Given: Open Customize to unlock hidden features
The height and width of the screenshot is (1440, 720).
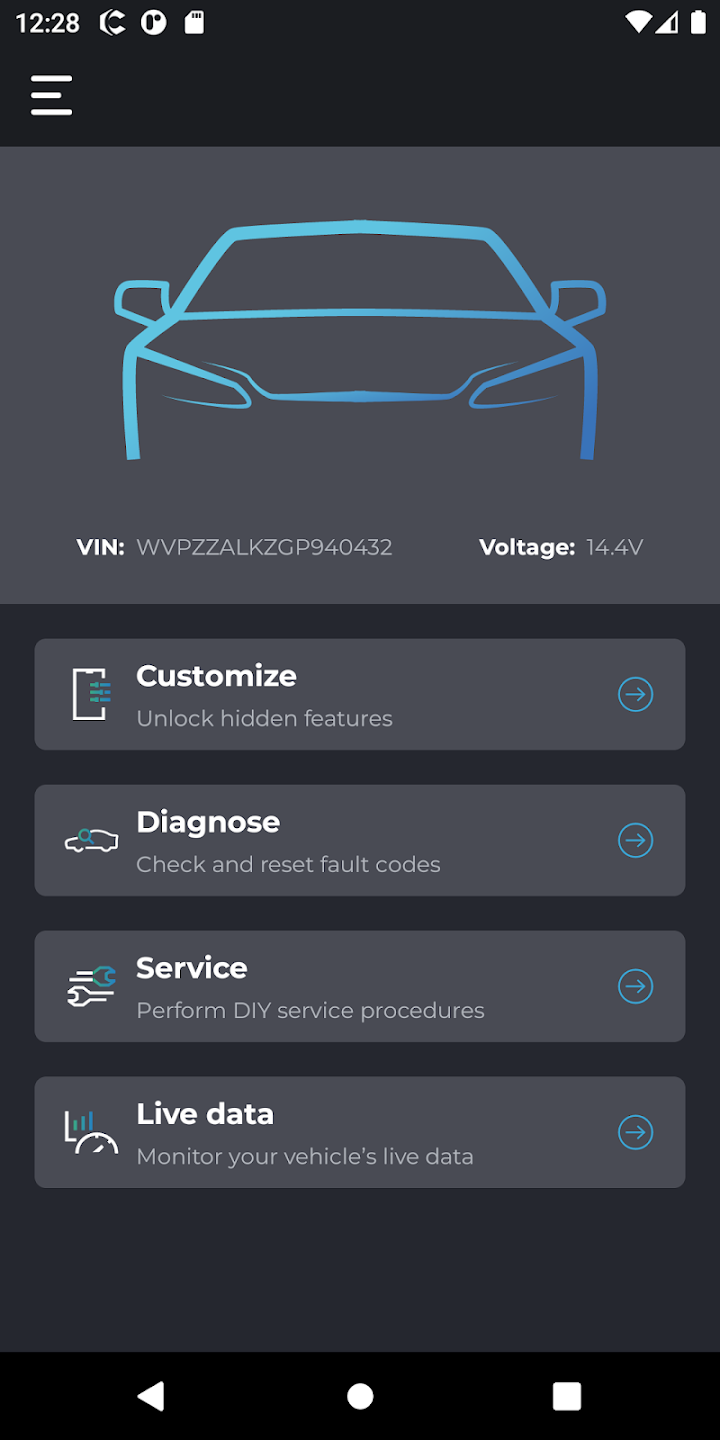Looking at the screenshot, I should point(360,694).
